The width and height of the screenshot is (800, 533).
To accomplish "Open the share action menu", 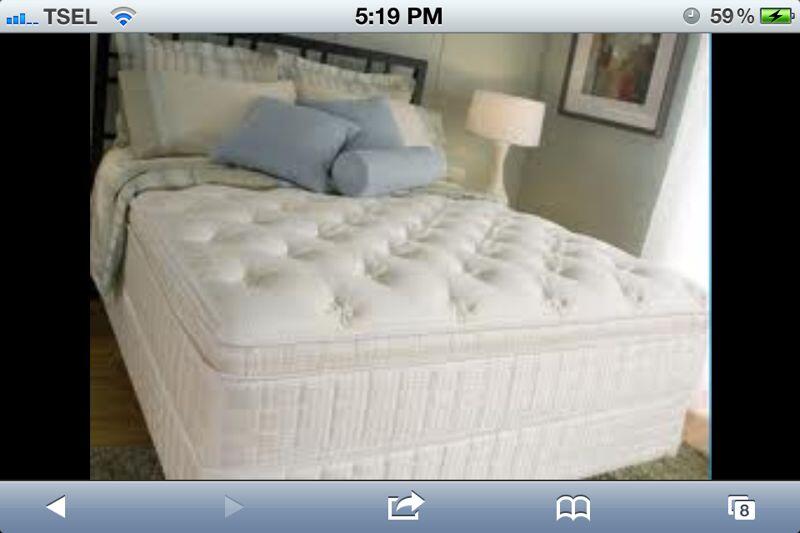I will point(405,506).
